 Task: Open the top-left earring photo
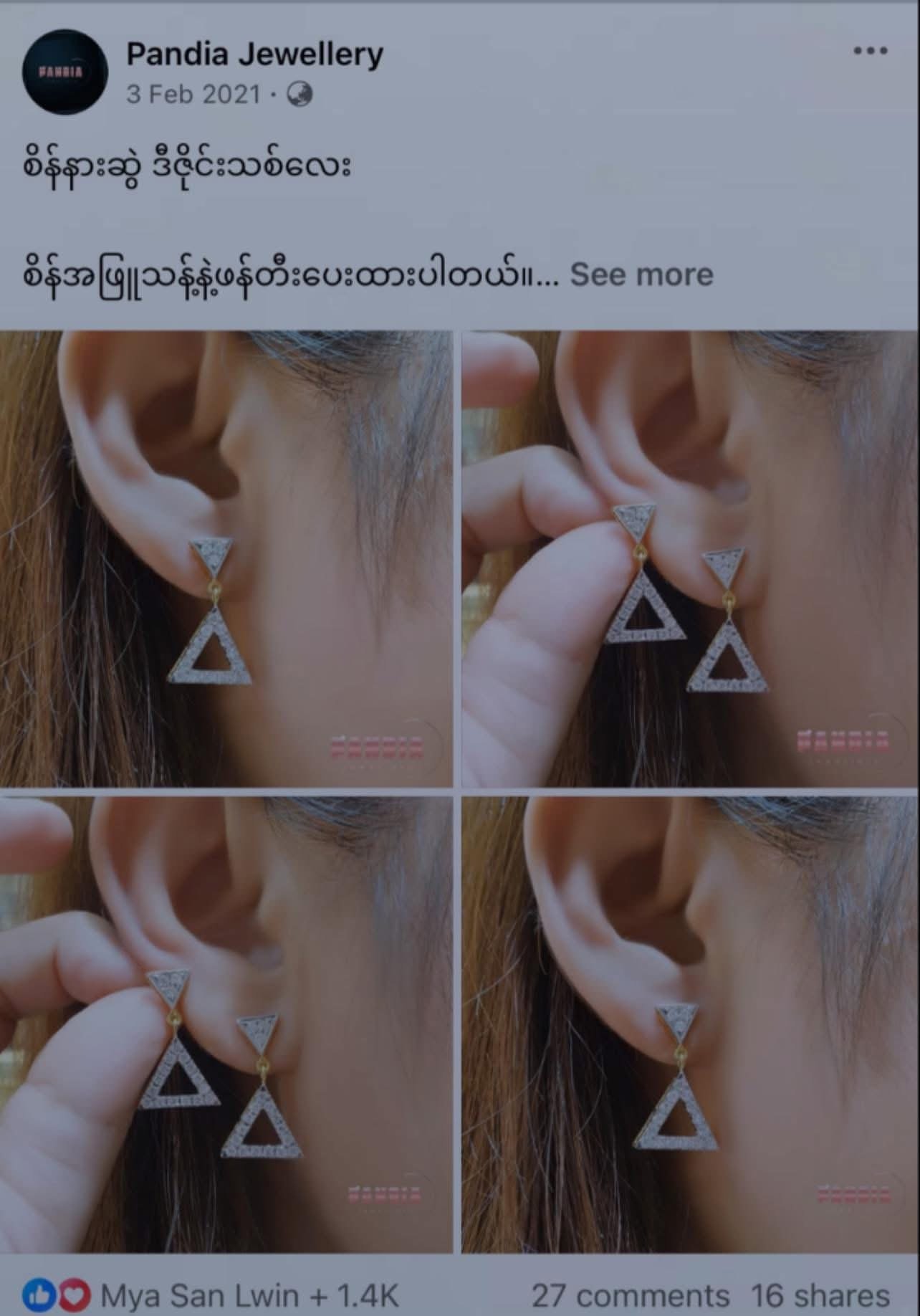pyautogui.click(x=226, y=558)
